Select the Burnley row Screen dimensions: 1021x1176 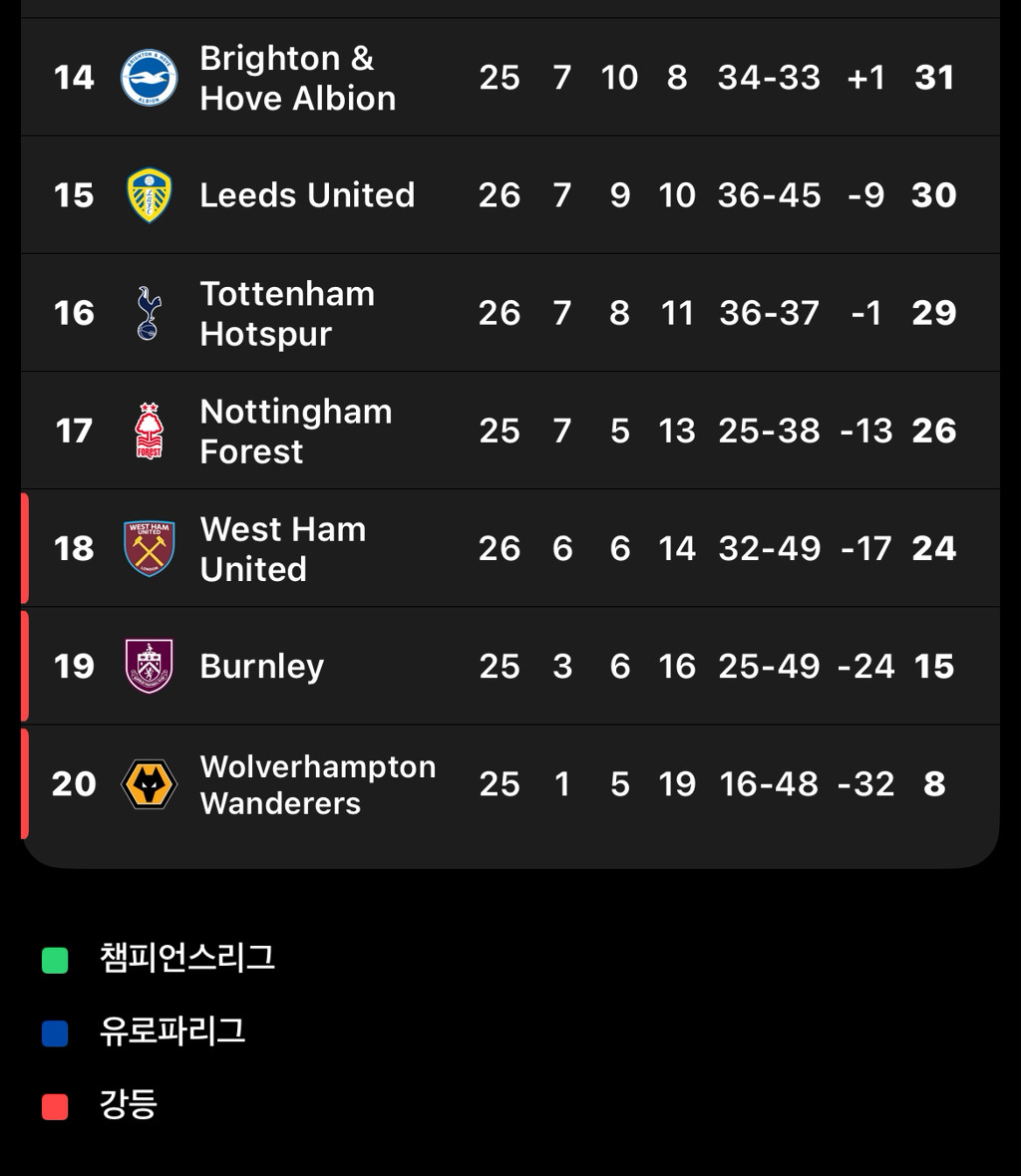tap(262, 666)
